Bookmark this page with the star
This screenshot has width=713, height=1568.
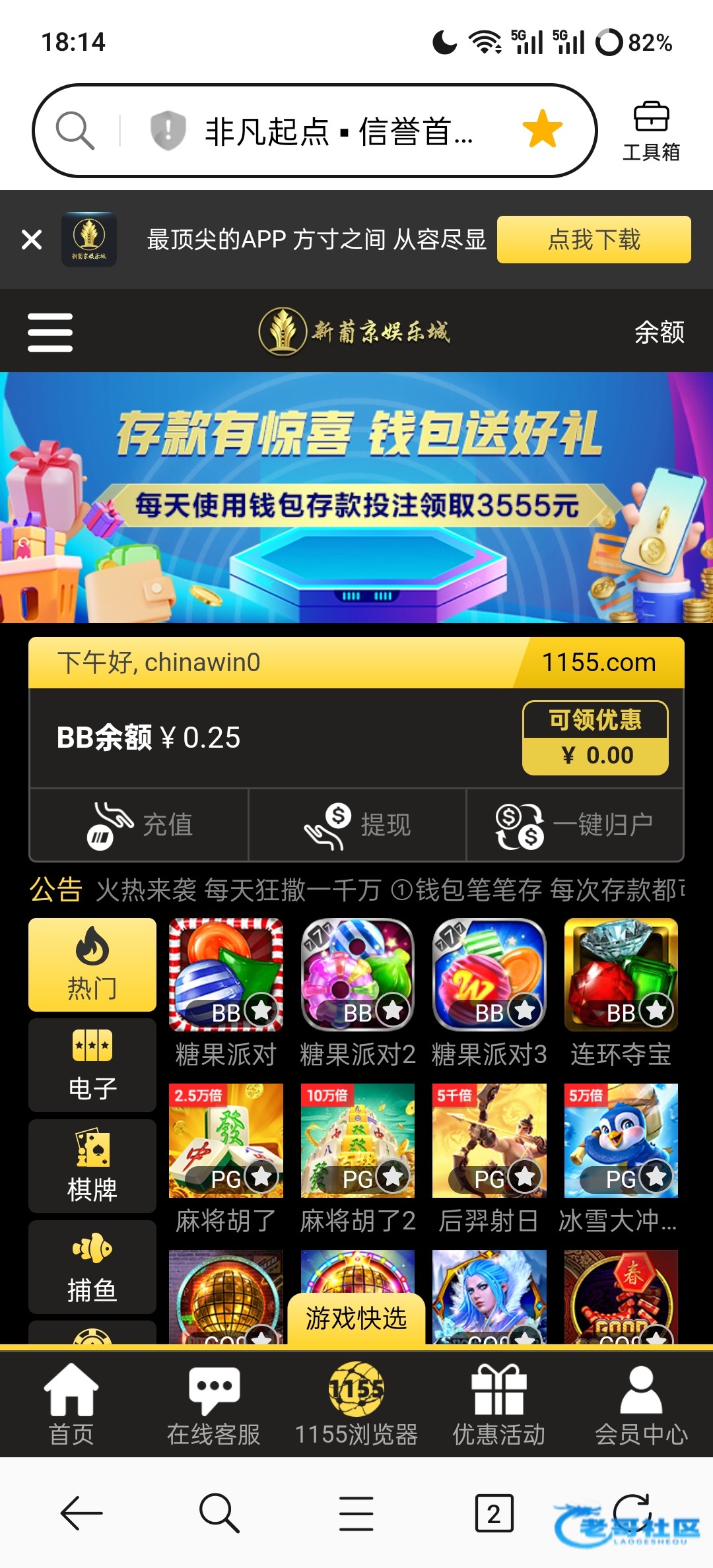click(543, 129)
